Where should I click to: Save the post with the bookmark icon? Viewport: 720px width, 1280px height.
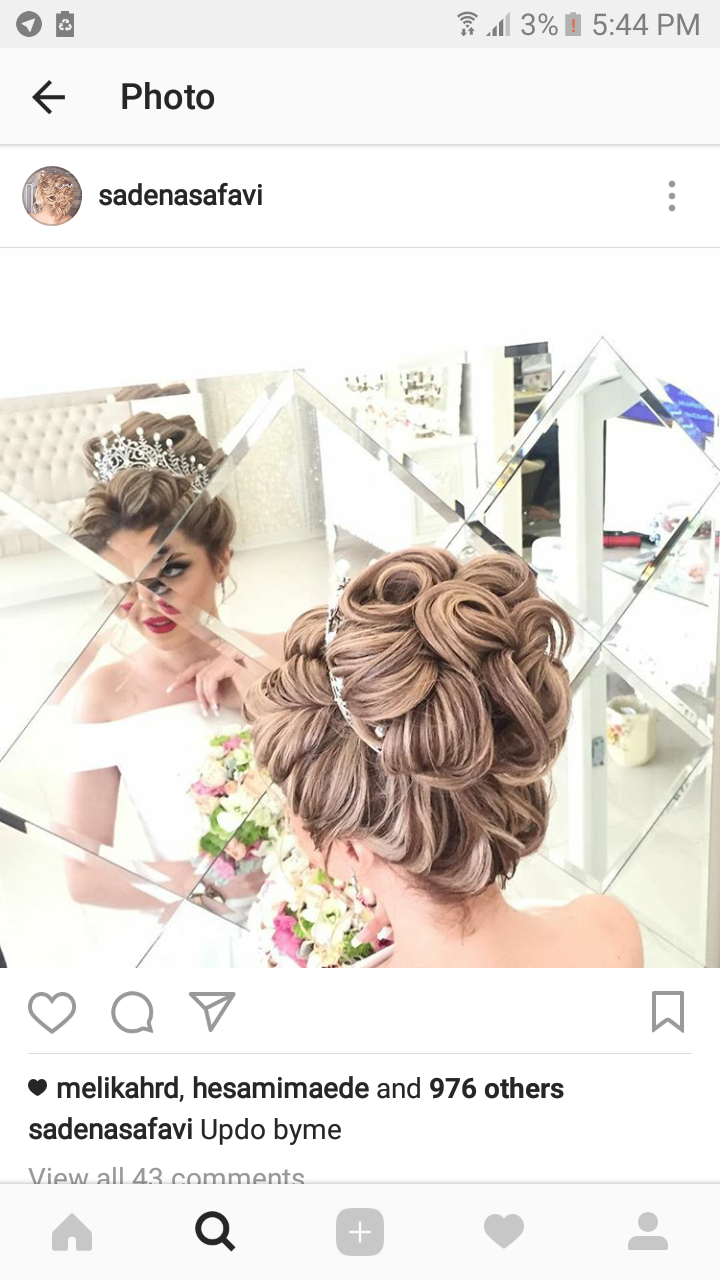[x=667, y=1012]
